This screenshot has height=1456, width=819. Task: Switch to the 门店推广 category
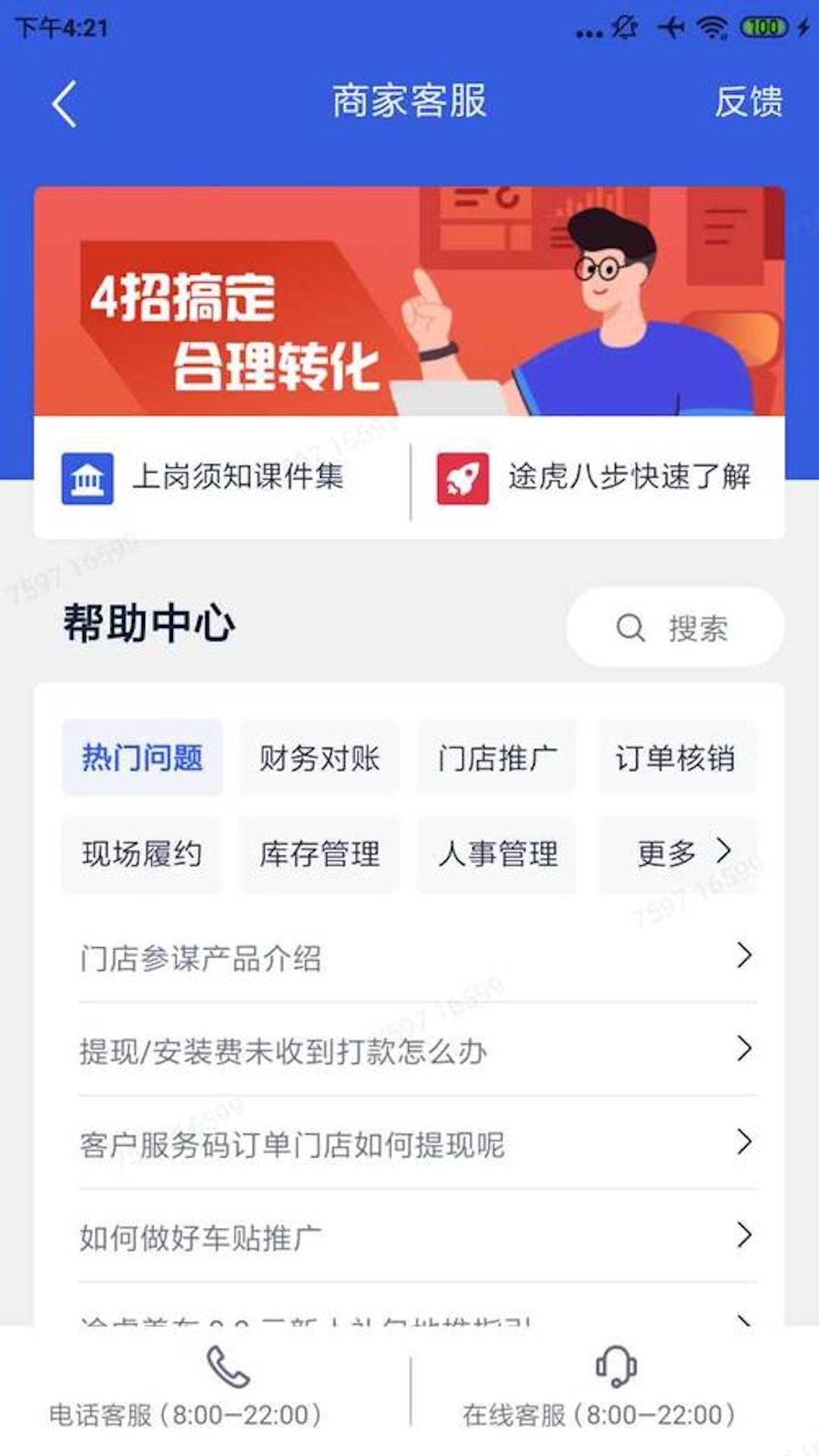click(497, 757)
